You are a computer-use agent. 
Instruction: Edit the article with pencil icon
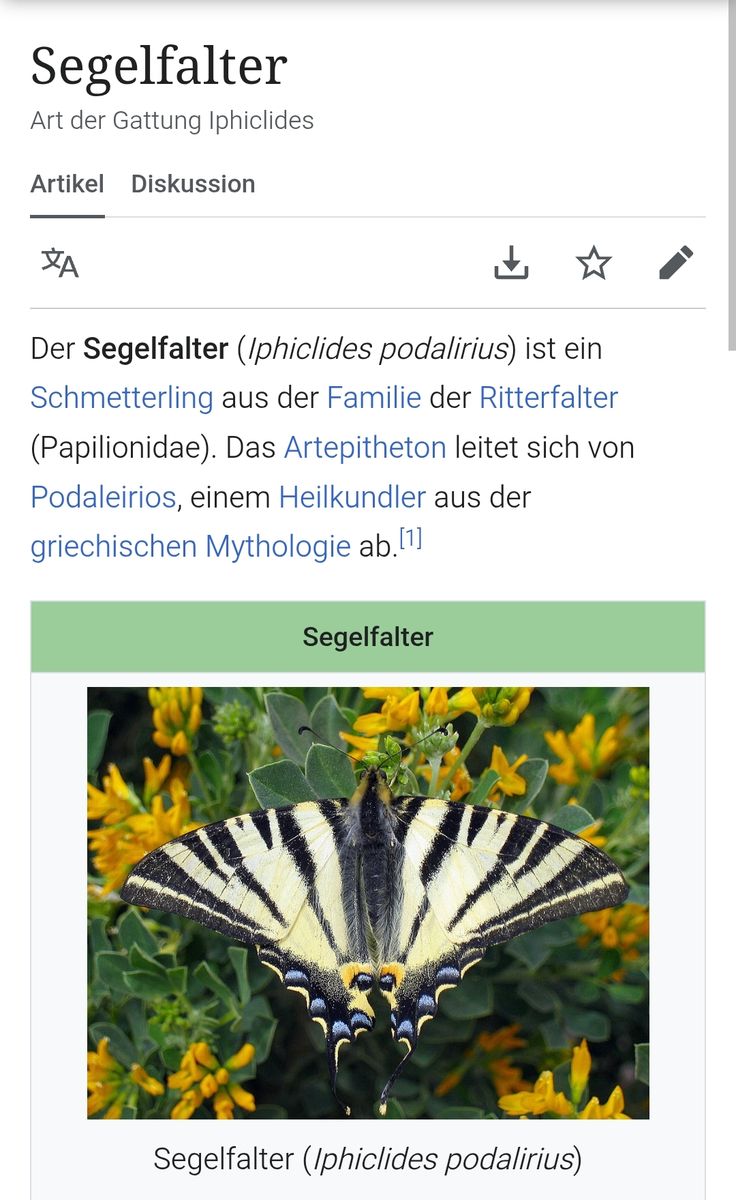(x=676, y=263)
